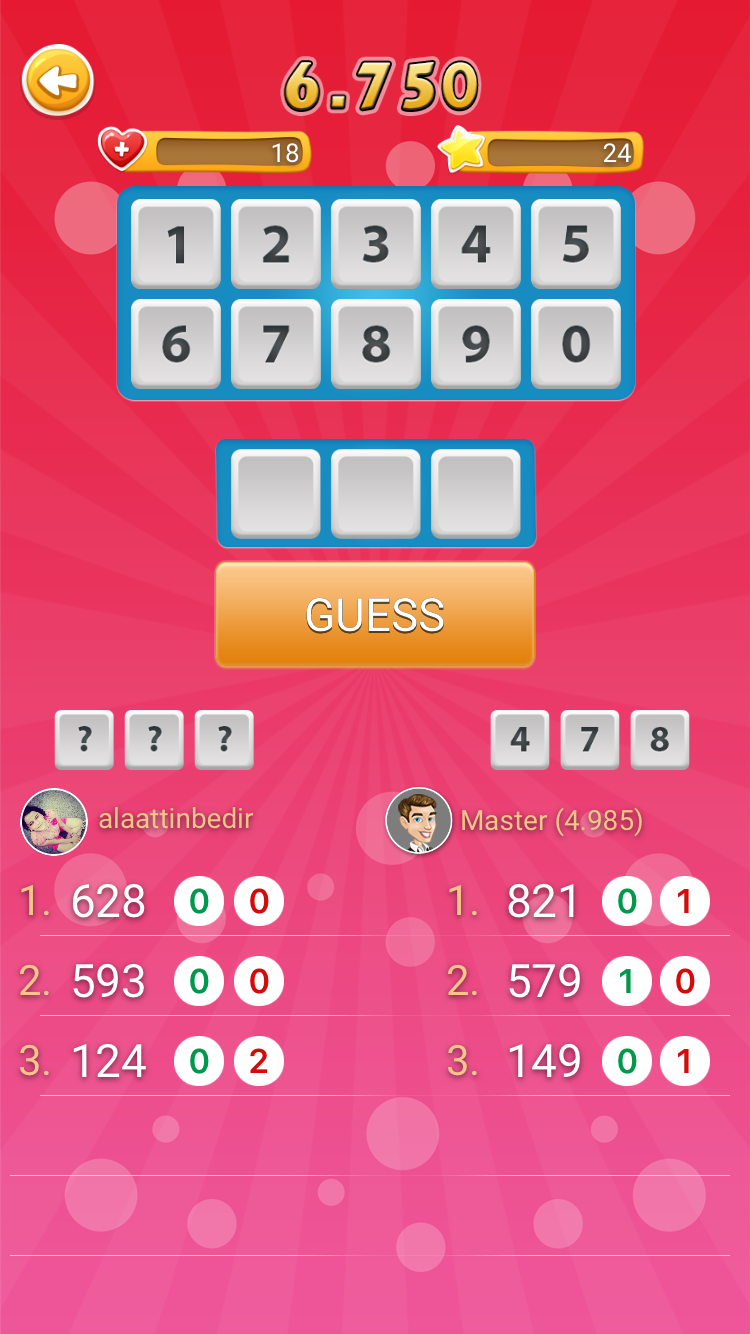Select digit 7 on the number pad
750x1334 pixels.
tap(276, 344)
